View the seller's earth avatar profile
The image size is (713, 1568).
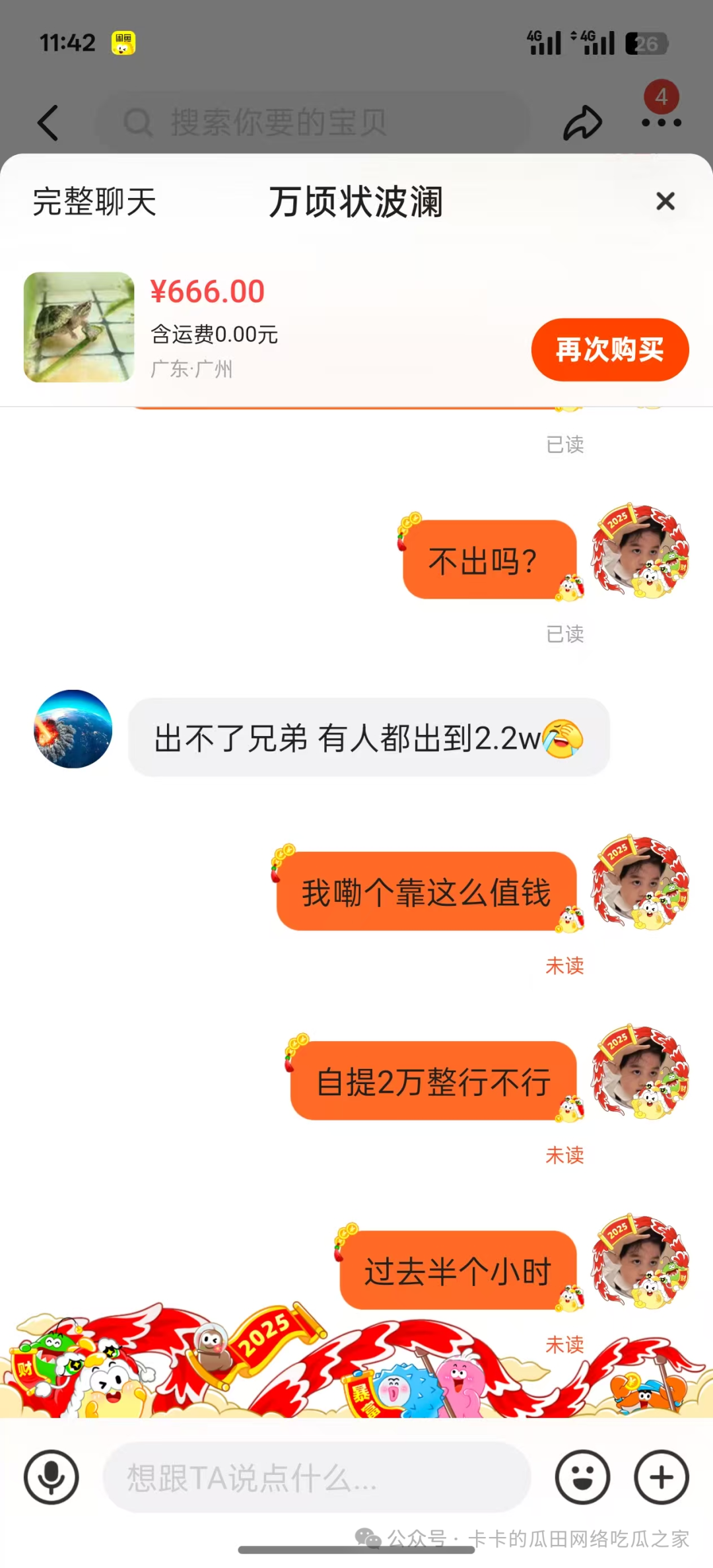pyautogui.click(x=73, y=729)
